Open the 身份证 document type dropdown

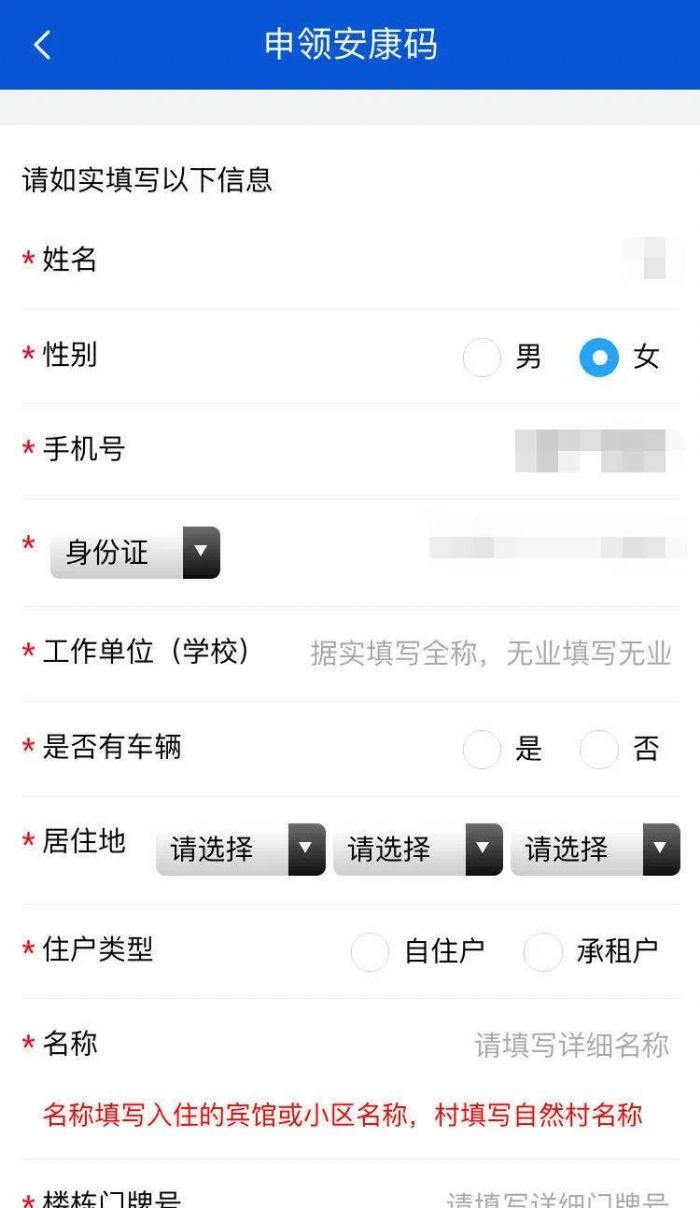pos(135,552)
